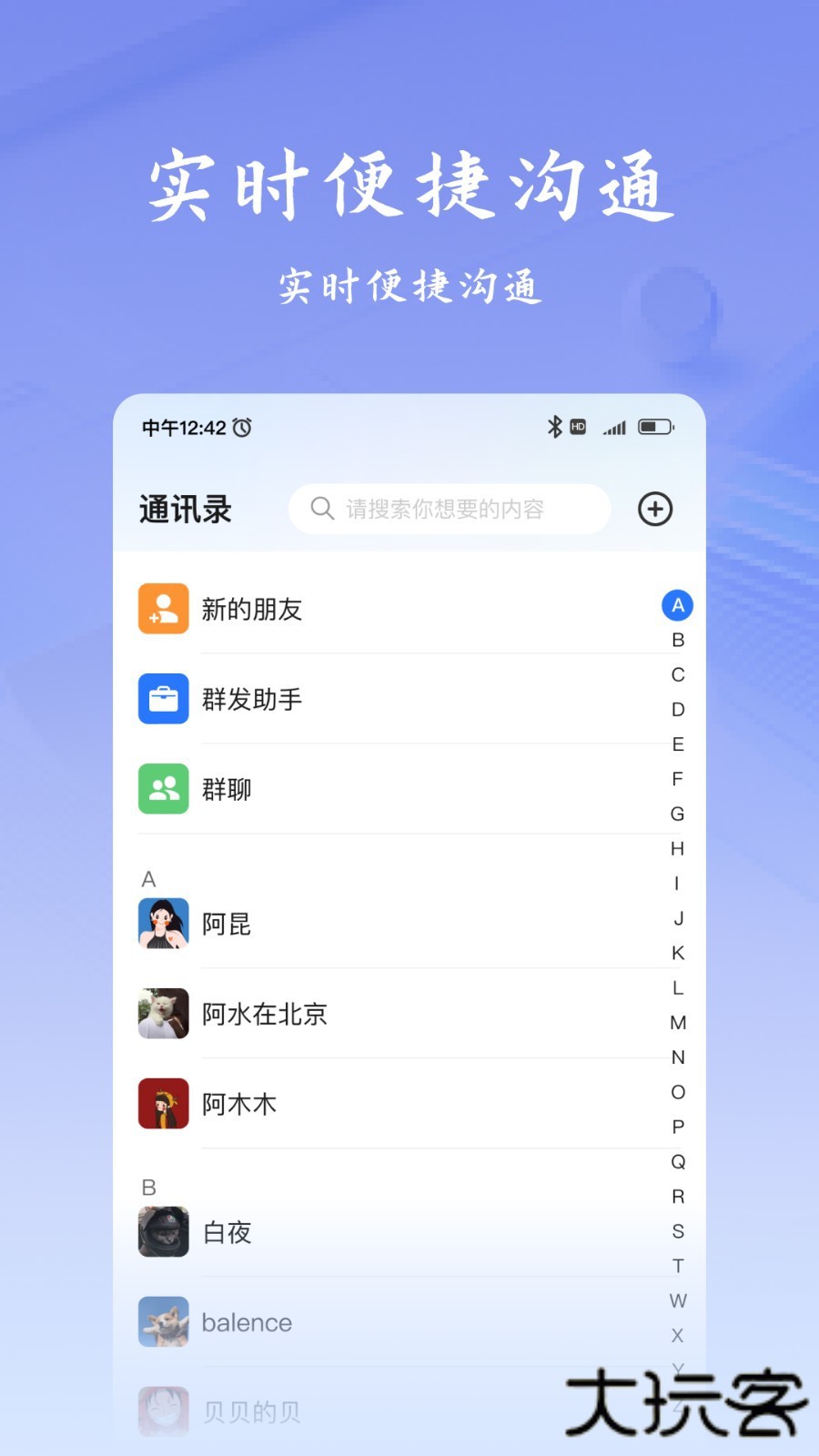The image size is (819, 1456).
Task: Open 阿水在北京's cat avatar
Action: click(163, 1013)
